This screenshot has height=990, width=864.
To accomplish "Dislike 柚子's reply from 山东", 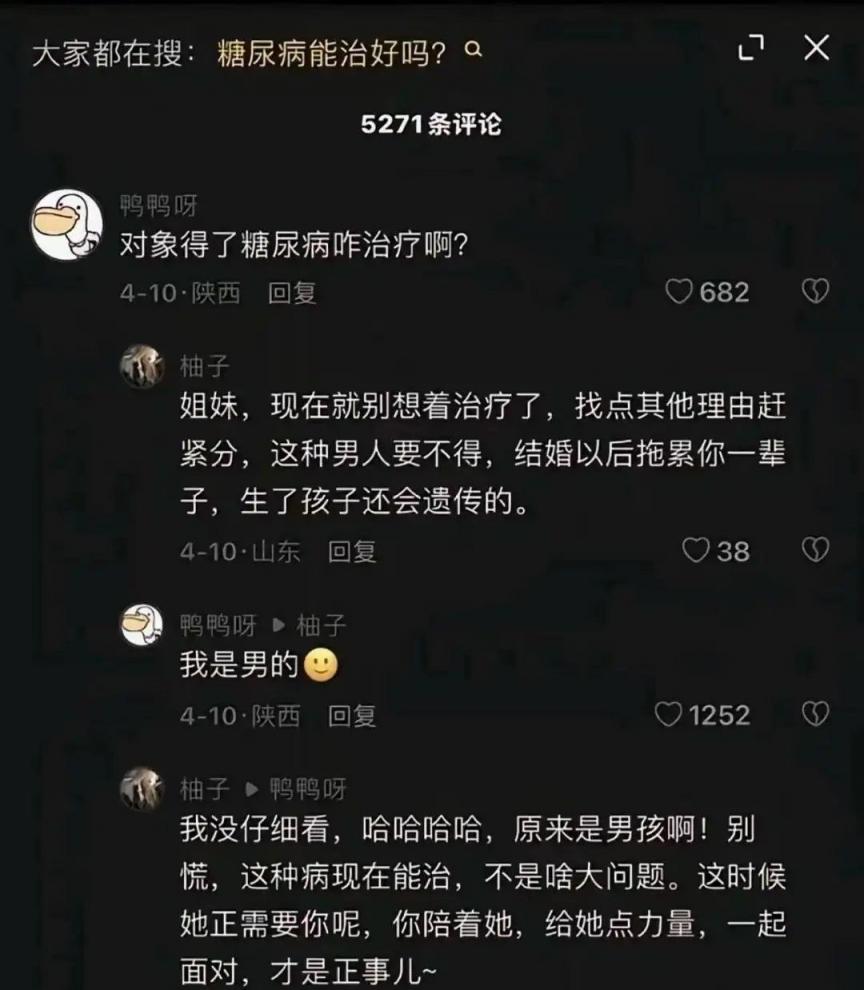I will 816,550.
